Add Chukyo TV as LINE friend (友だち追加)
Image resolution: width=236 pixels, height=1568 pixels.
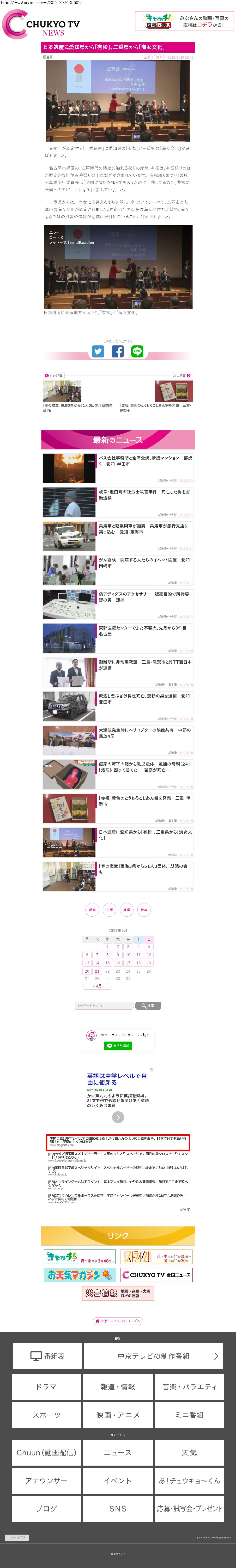point(118,1045)
